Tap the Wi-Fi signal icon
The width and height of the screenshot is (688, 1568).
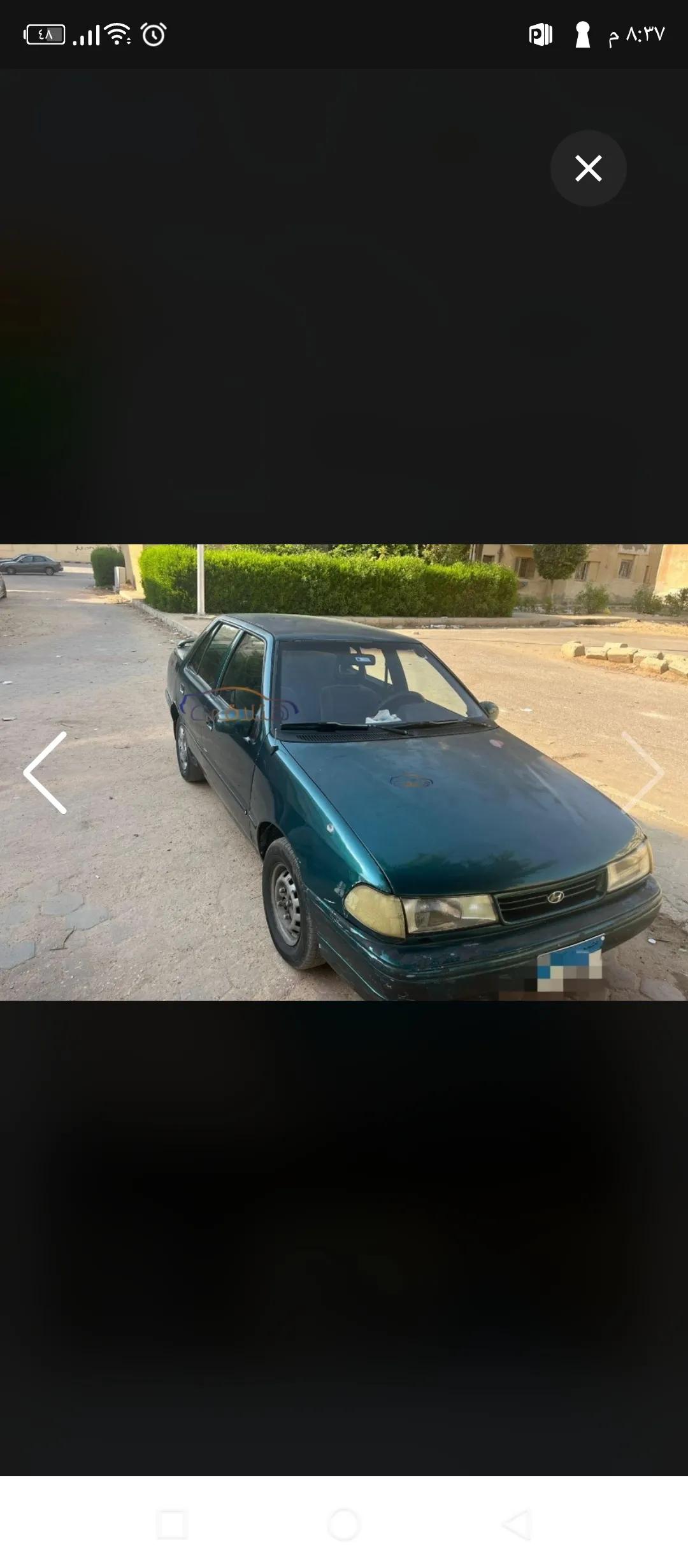coord(117,35)
